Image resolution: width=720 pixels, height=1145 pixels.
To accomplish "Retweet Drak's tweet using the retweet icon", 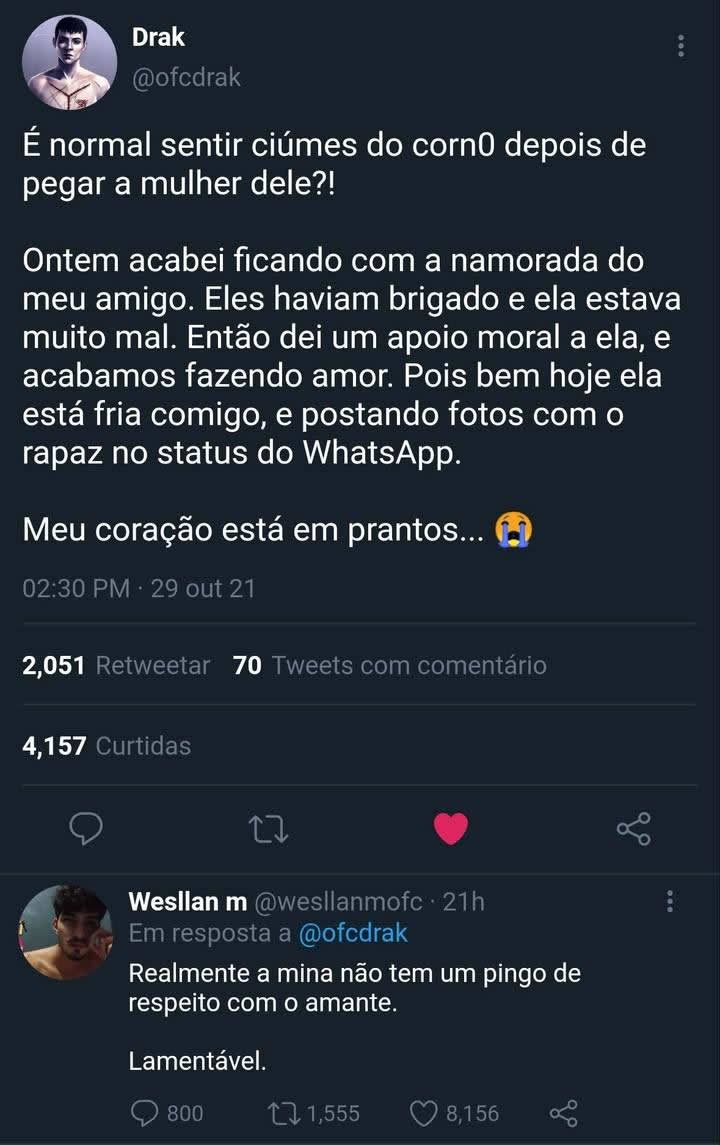I will [x=270, y=827].
